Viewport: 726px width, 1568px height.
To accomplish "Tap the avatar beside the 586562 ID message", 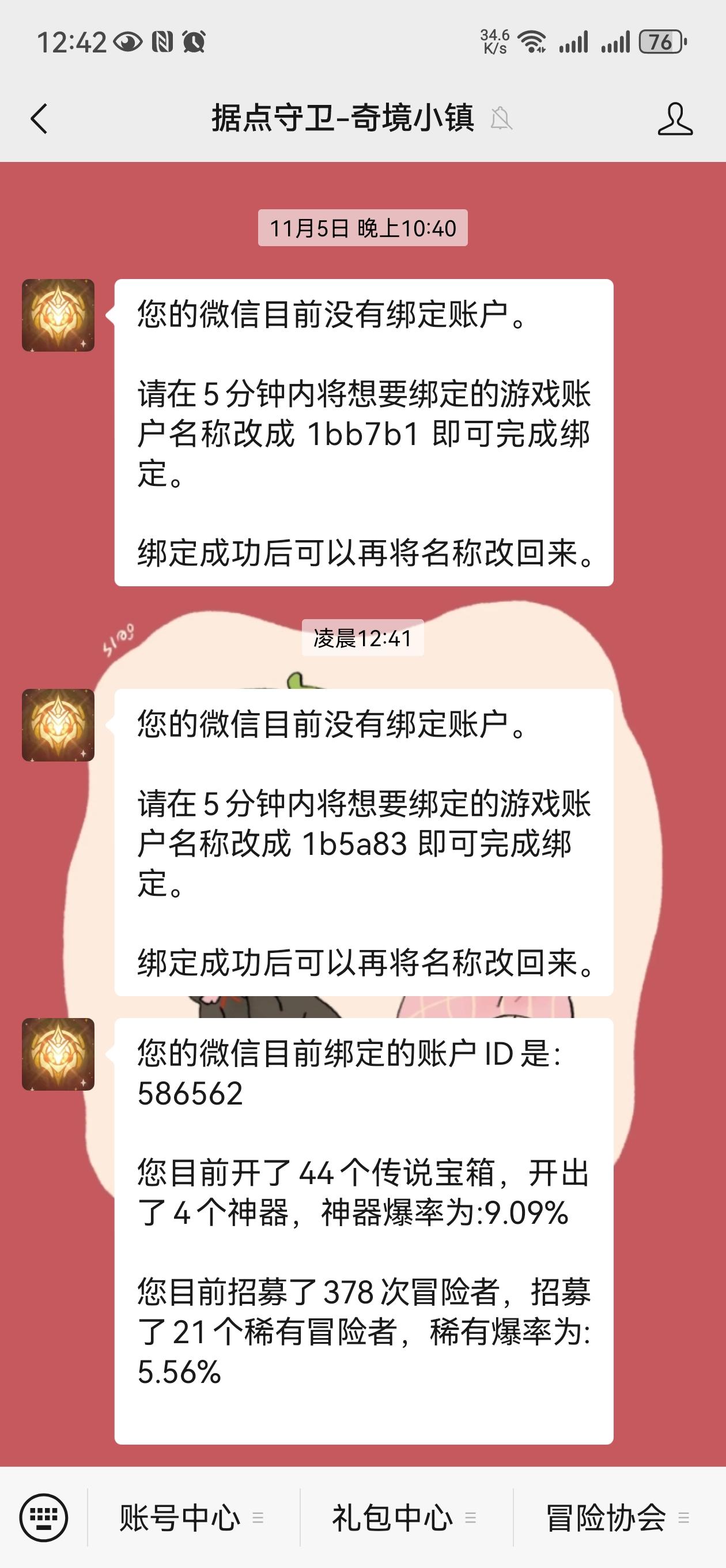I will click(58, 1054).
